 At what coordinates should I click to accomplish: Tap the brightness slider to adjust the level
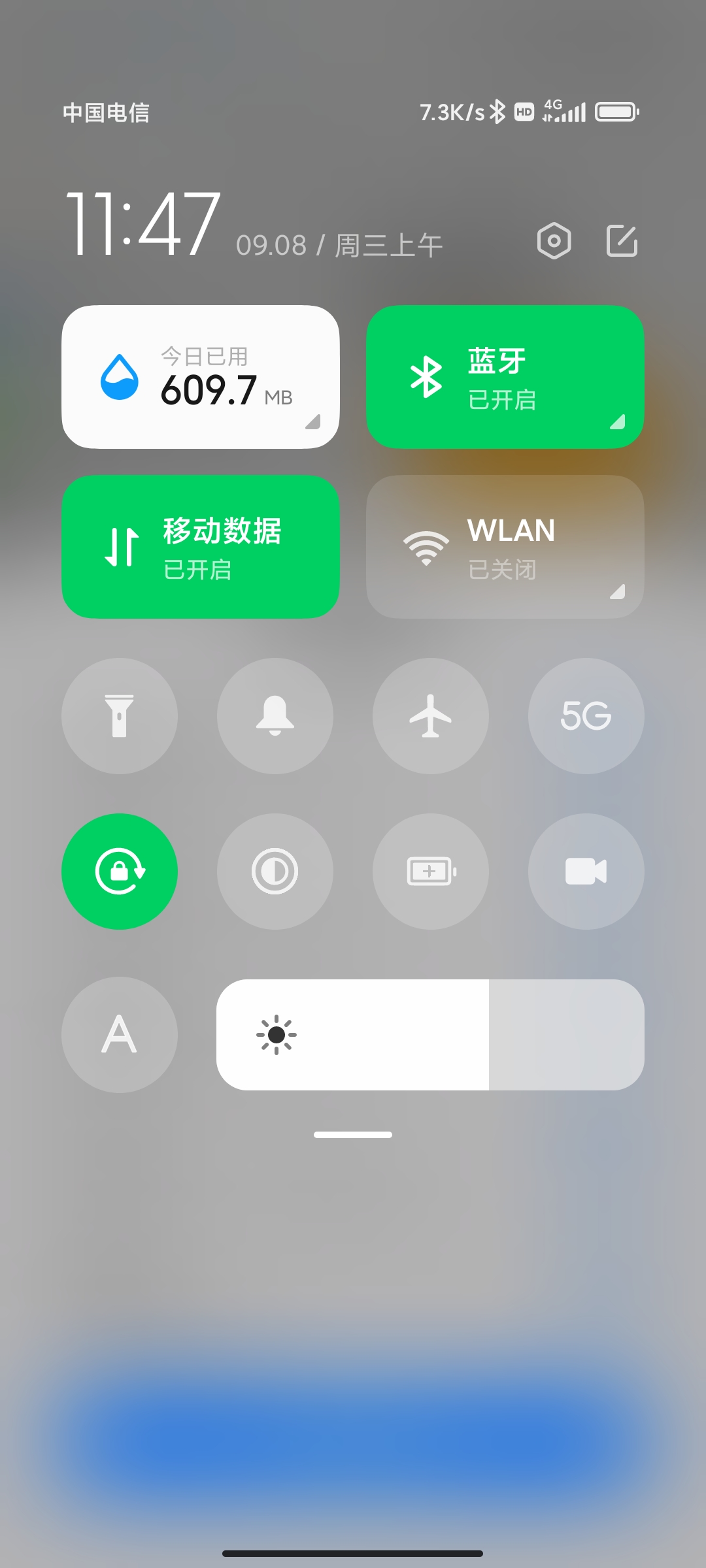pyautogui.click(x=430, y=1035)
